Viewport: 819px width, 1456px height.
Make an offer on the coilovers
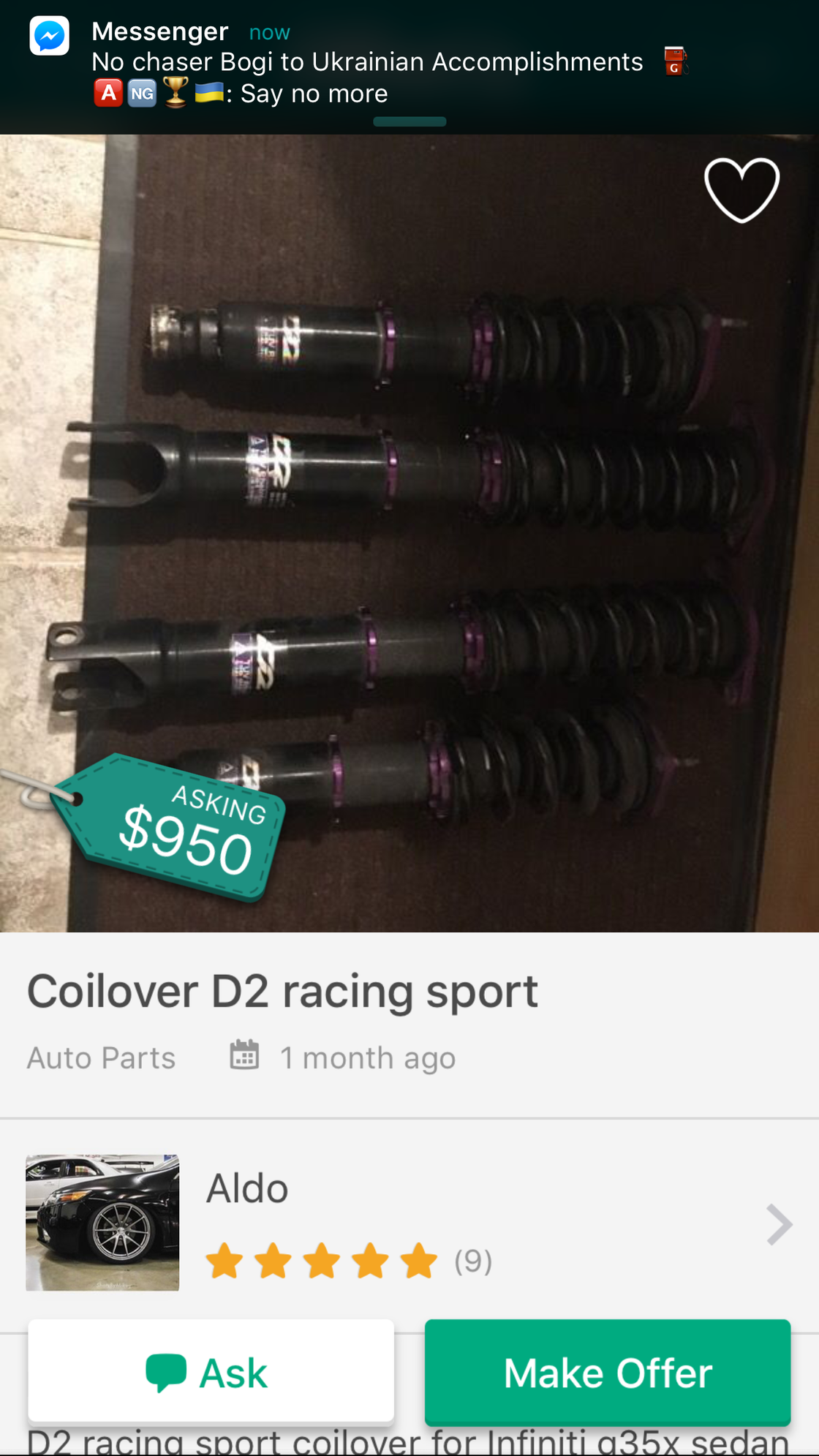(x=608, y=1372)
